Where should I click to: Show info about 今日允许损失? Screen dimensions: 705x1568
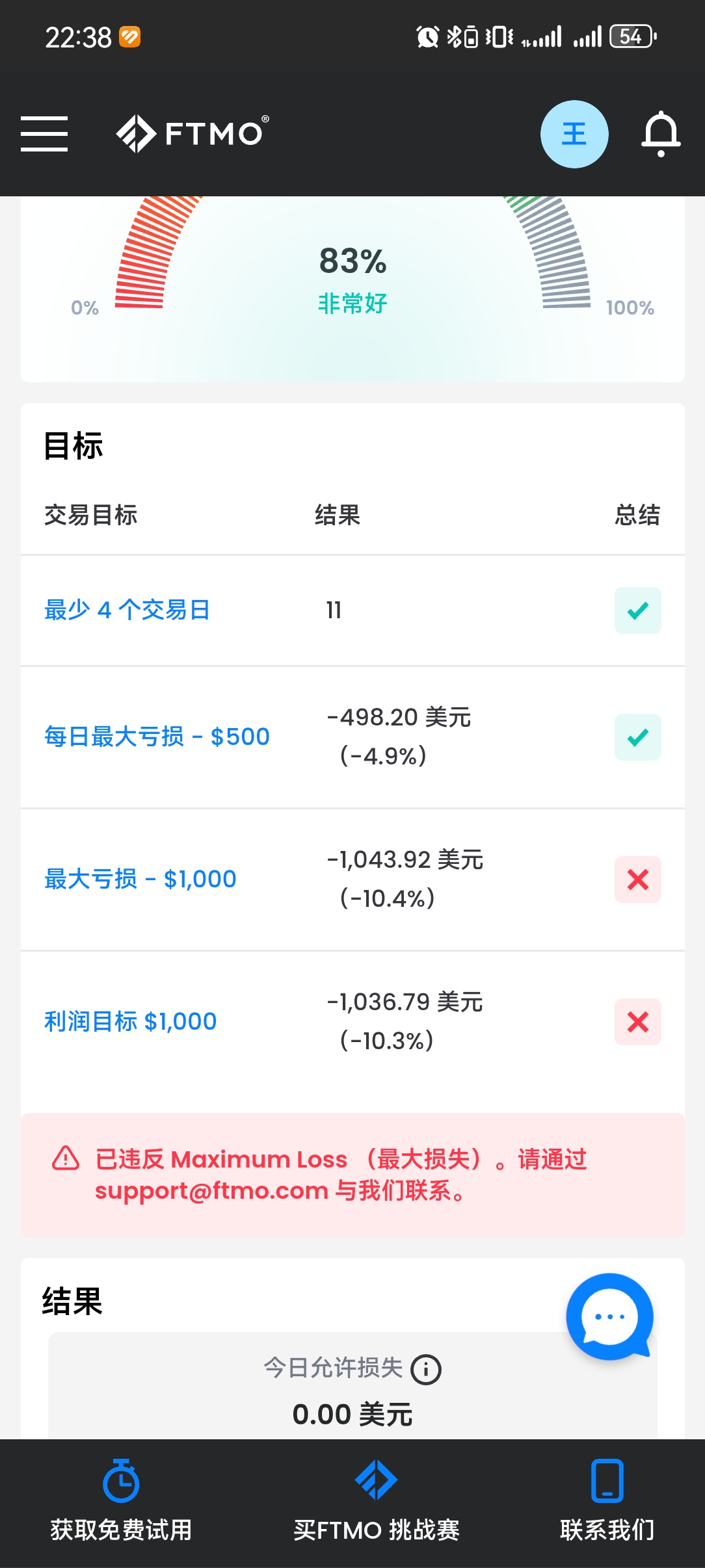pyautogui.click(x=426, y=1369)
